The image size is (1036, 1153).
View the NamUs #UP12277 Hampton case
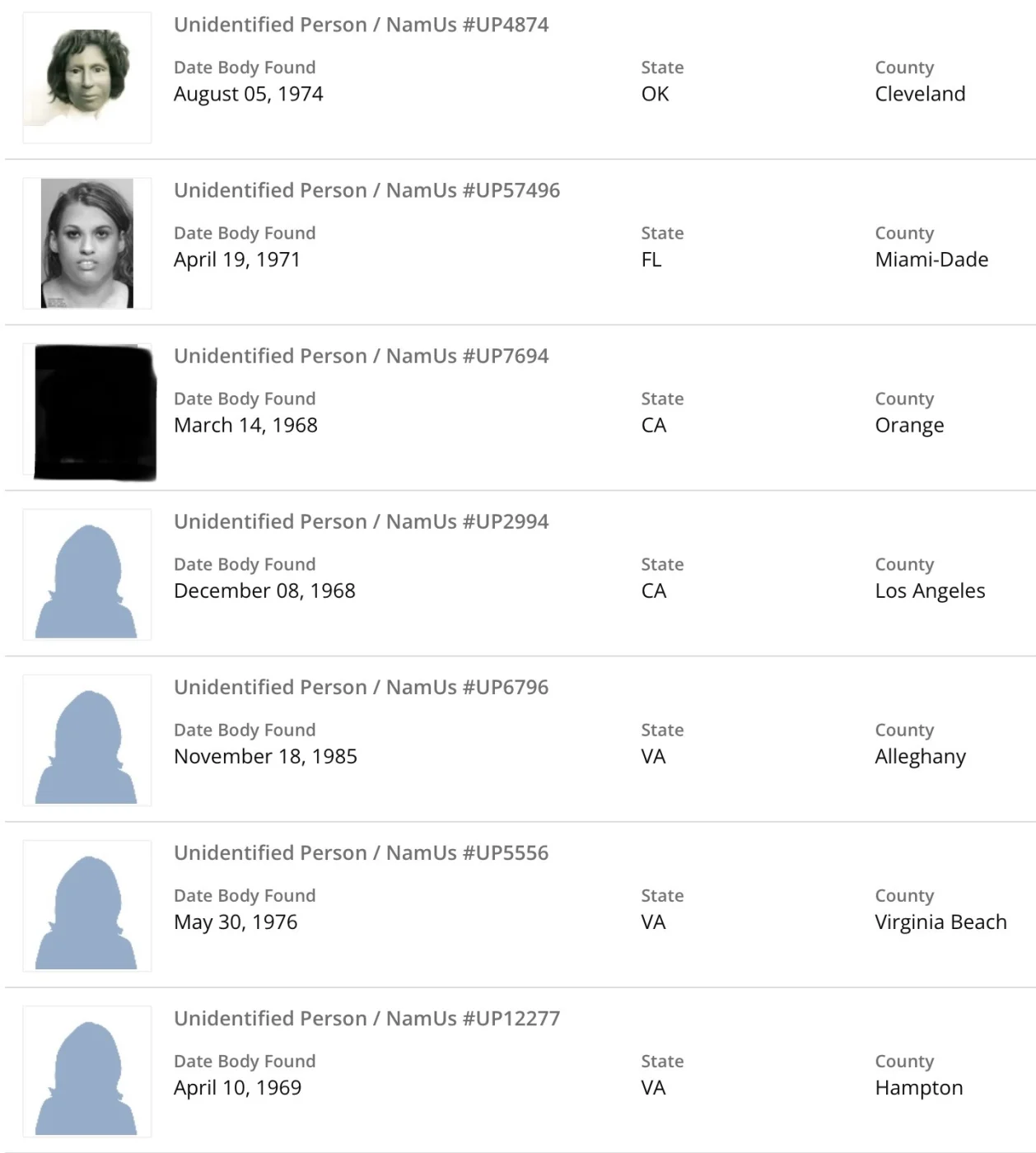[366, 1018]
